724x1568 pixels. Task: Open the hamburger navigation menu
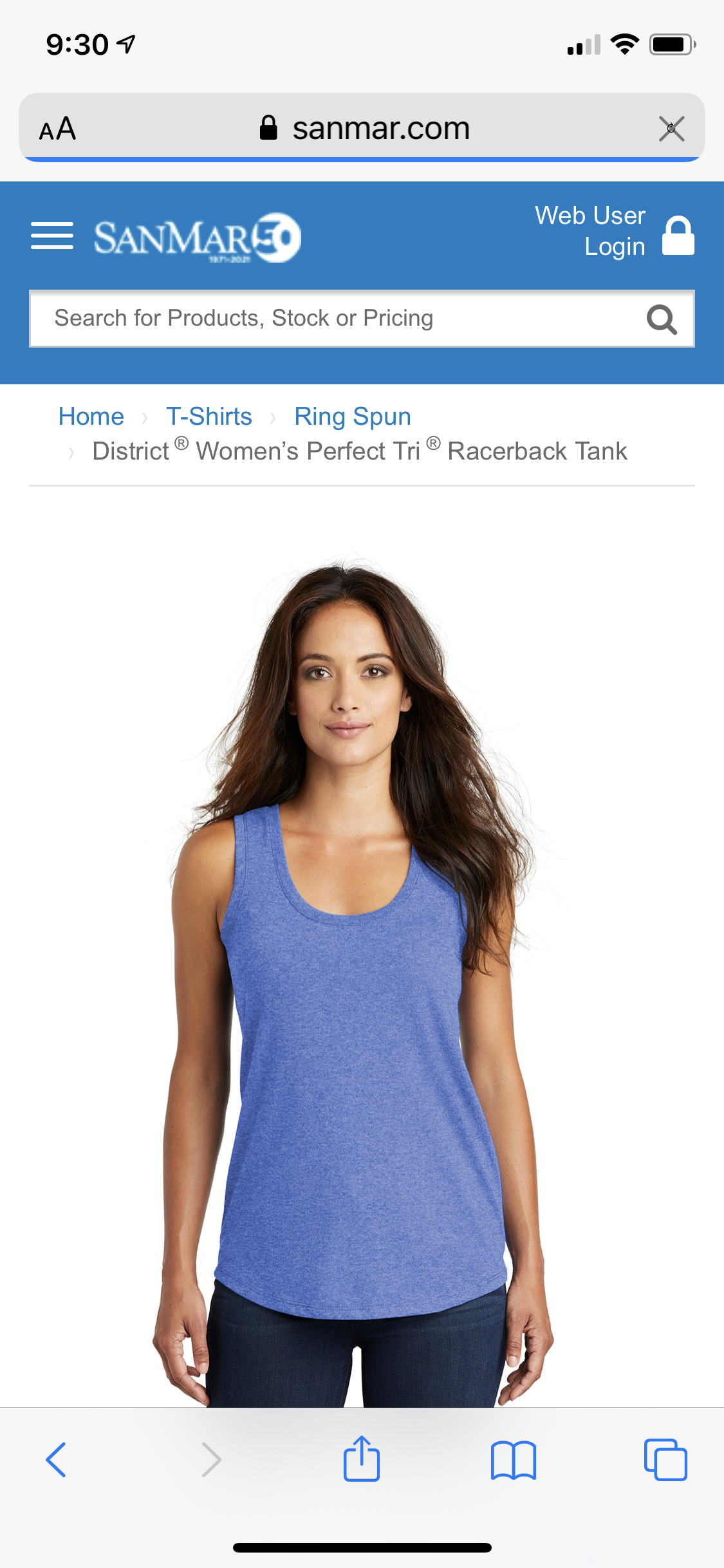pos(51,236)
